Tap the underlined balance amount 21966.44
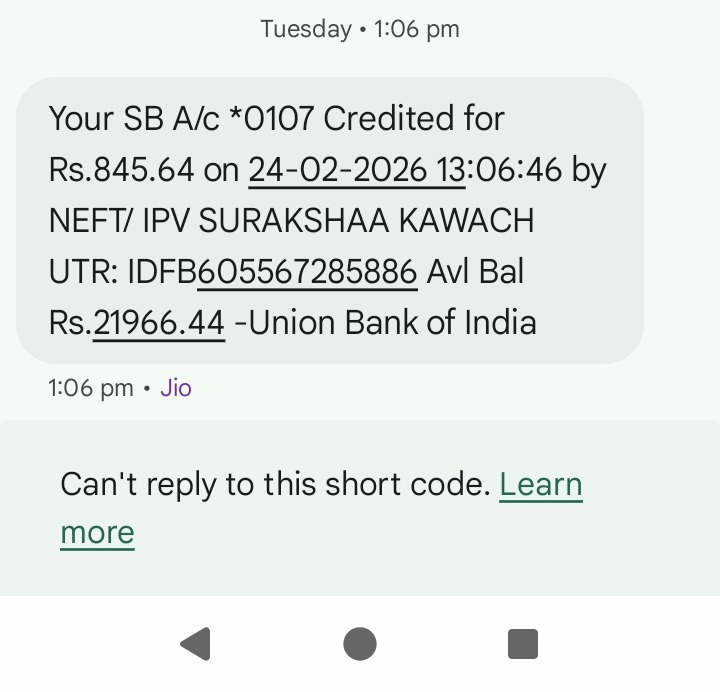The image size is (720, 692). tap(159, 323)
